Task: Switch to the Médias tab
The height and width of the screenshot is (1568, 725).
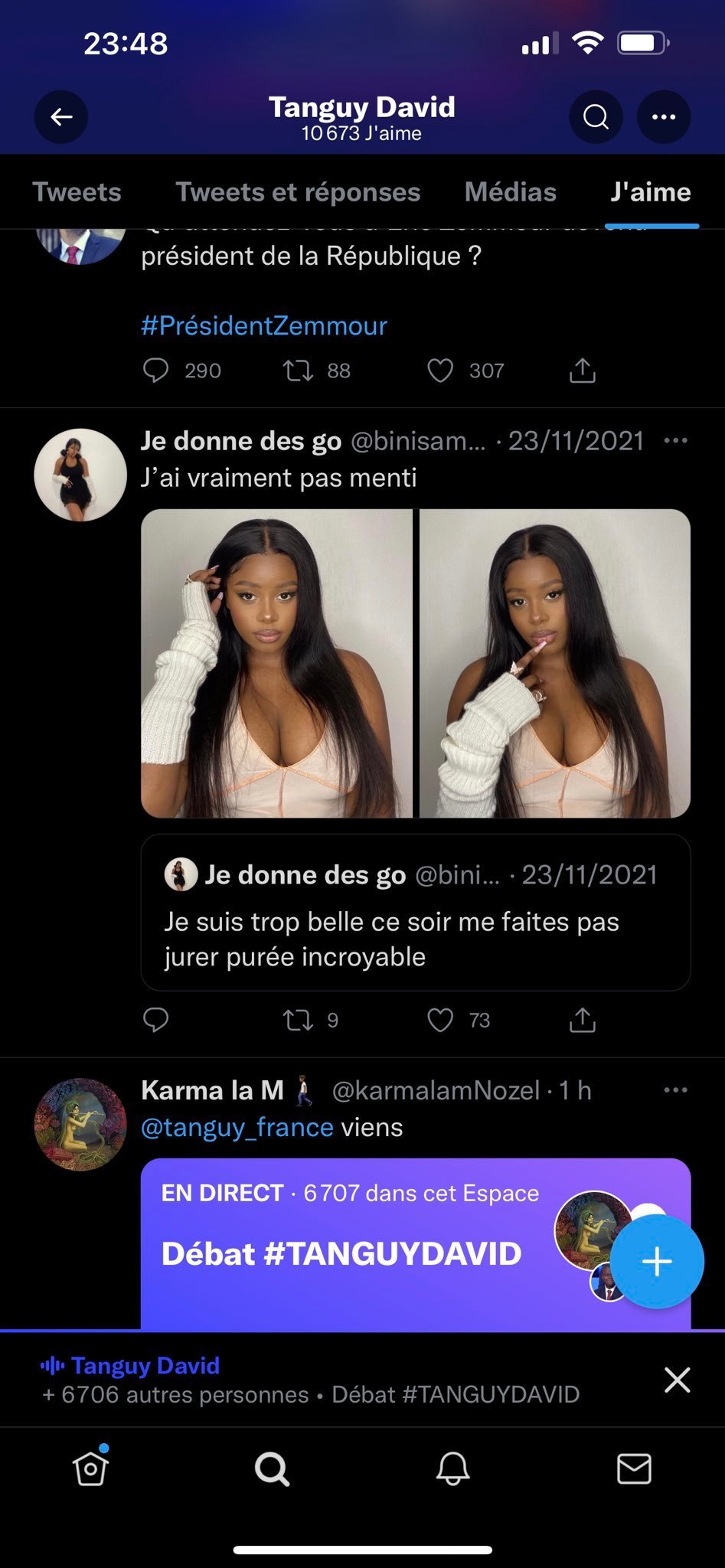Action: point(510,192)
